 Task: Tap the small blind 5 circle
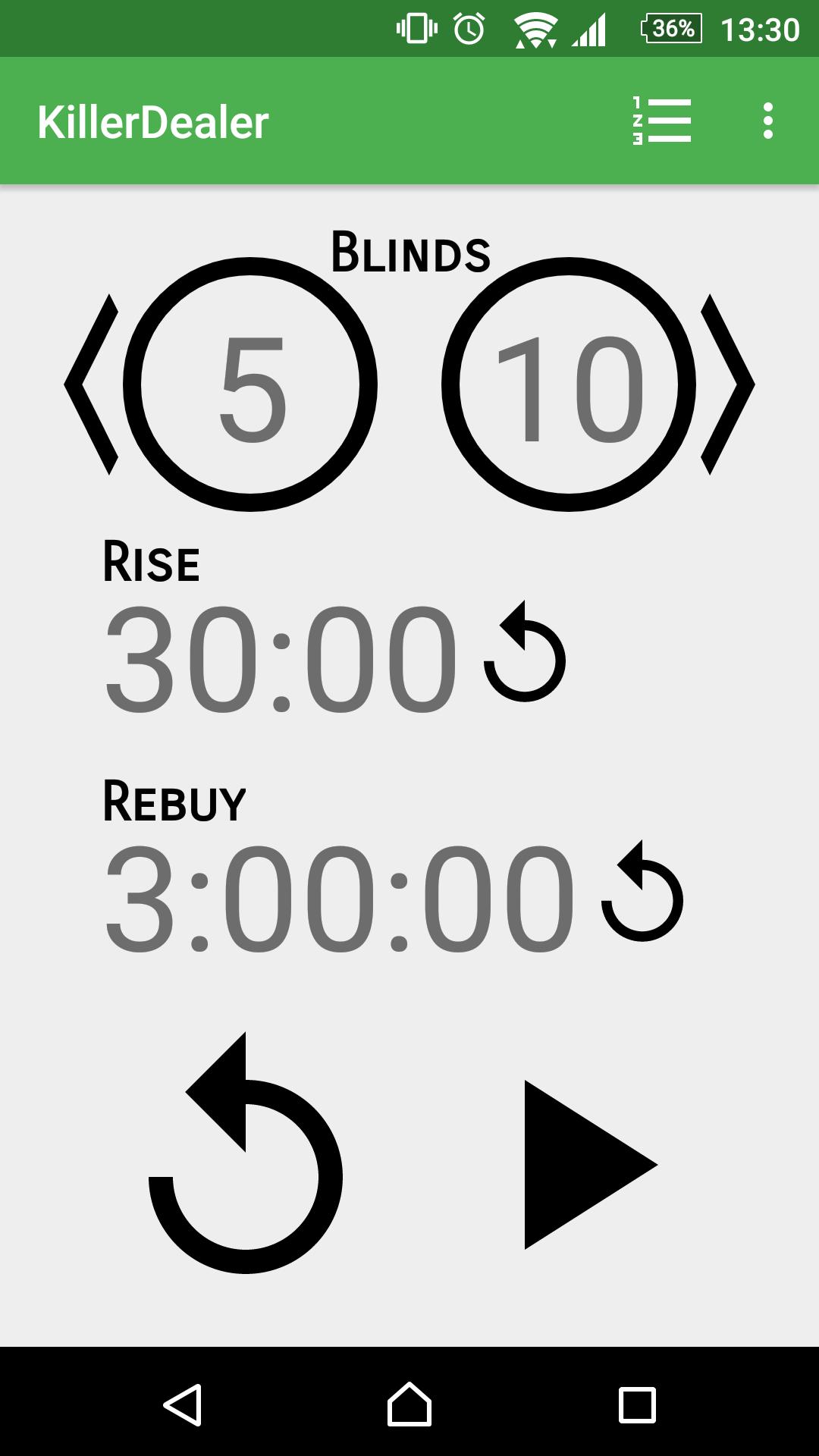250,384
